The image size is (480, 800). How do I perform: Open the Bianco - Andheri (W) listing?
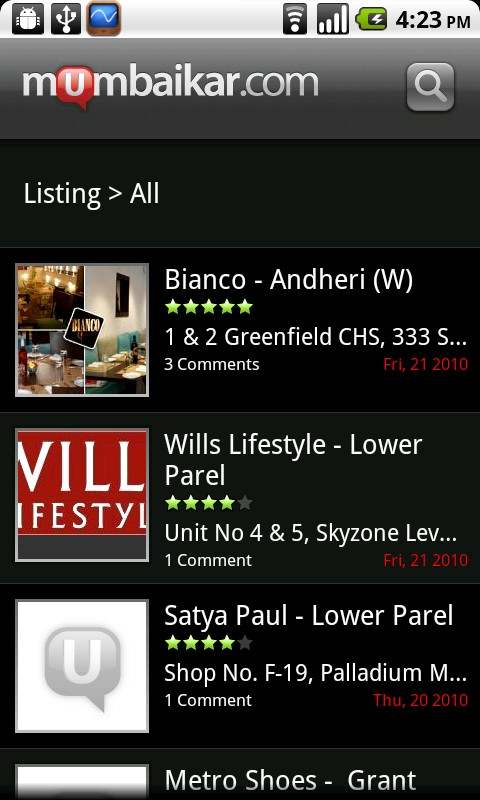coord(240,330)
